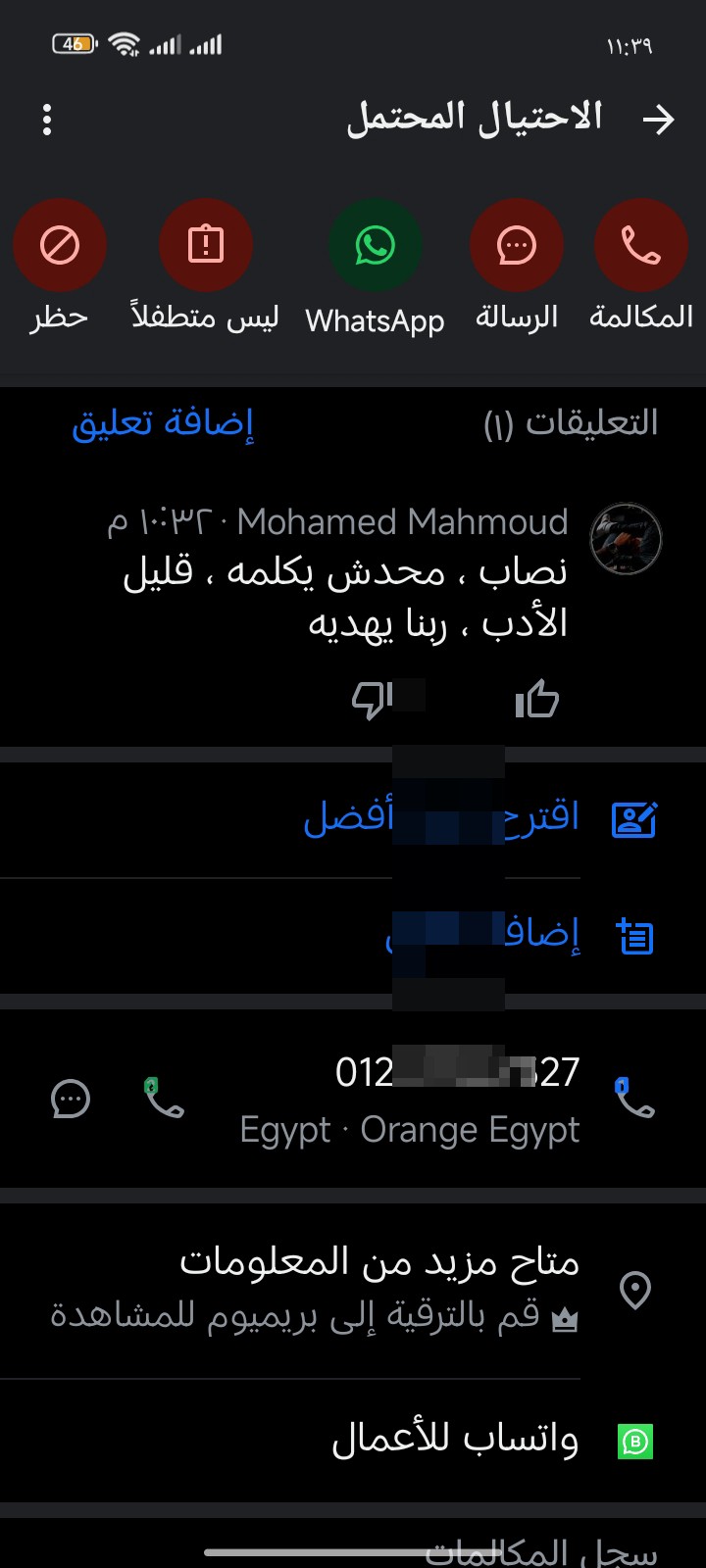706x1568 pixels.
Task: Tap إضافة تعليق to add a comment
Action: (163, 422)
